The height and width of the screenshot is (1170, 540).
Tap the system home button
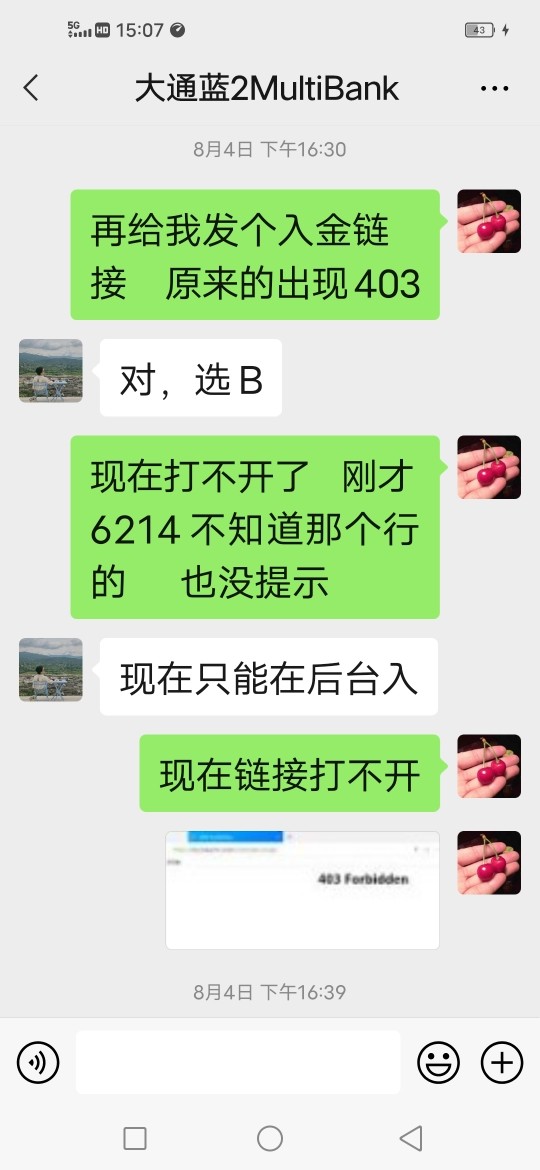(x=270, y=1139)
